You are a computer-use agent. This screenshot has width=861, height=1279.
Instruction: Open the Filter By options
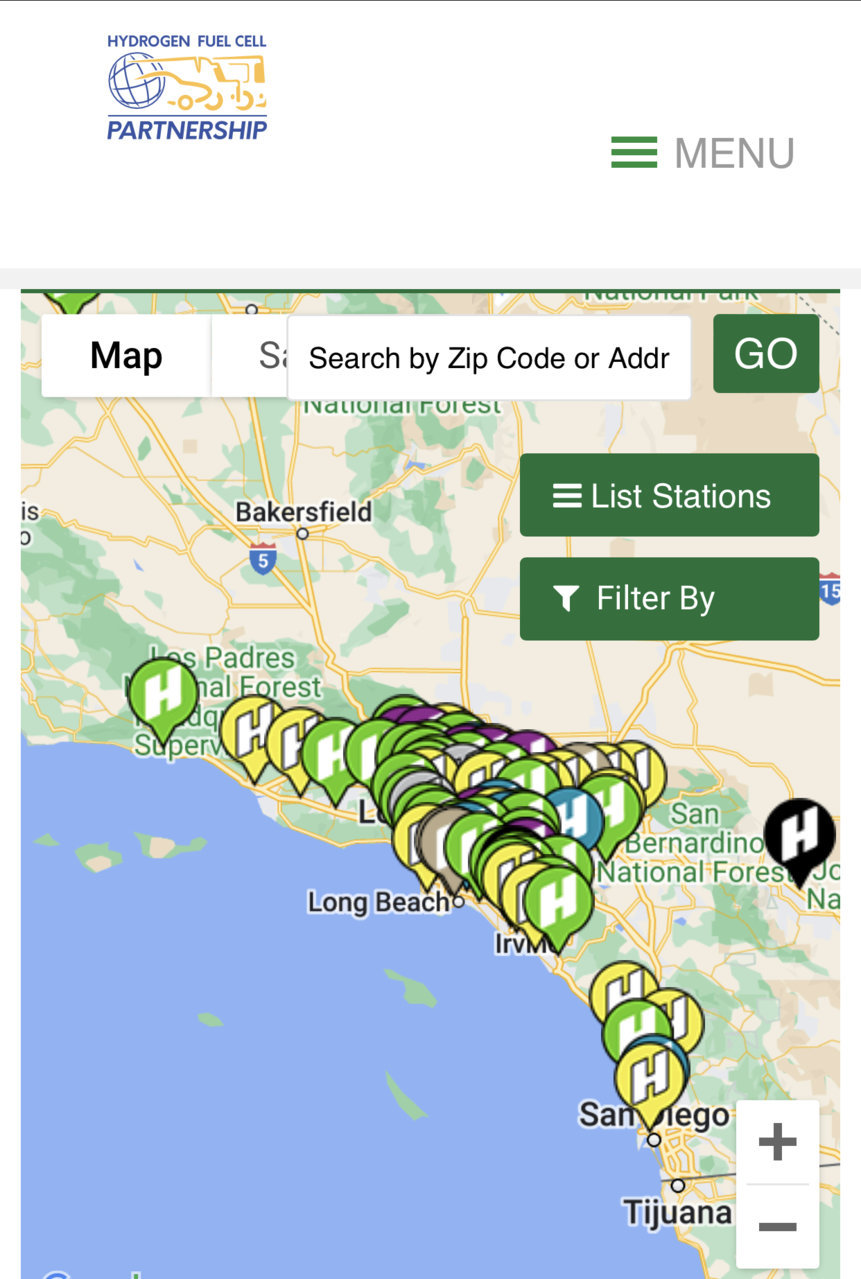click(x=669, y=599)
